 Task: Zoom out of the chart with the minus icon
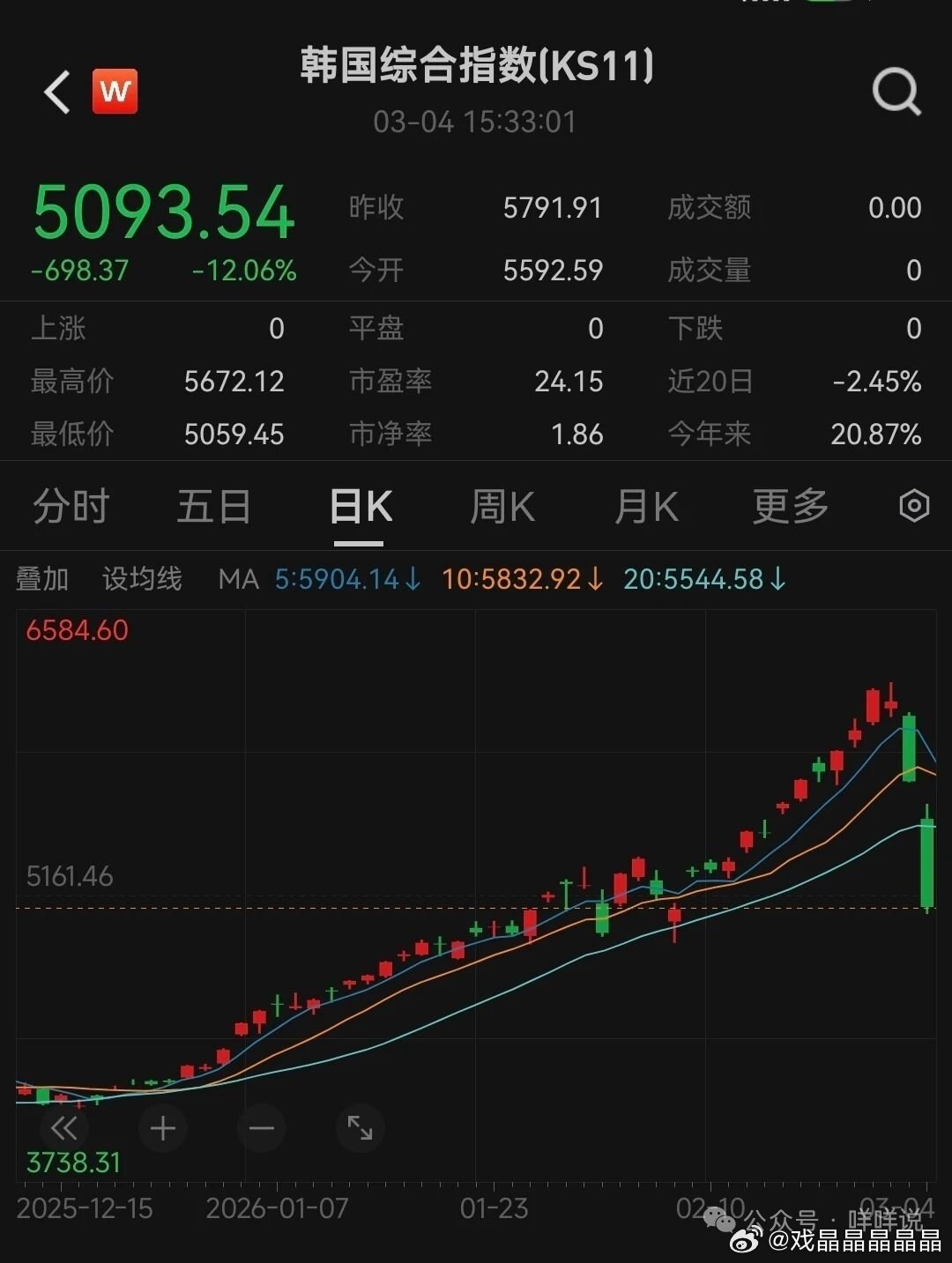[261, 1128]
